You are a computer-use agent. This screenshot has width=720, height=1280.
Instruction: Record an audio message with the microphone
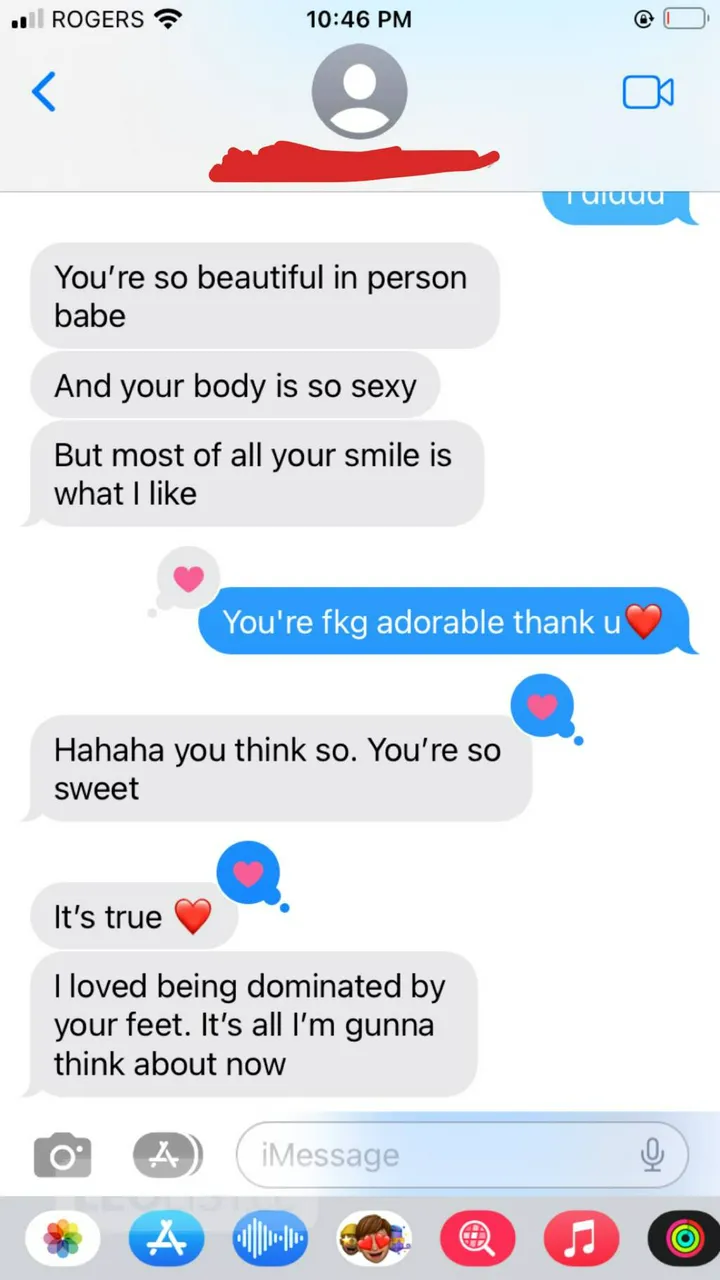(x=652, y=1156)
